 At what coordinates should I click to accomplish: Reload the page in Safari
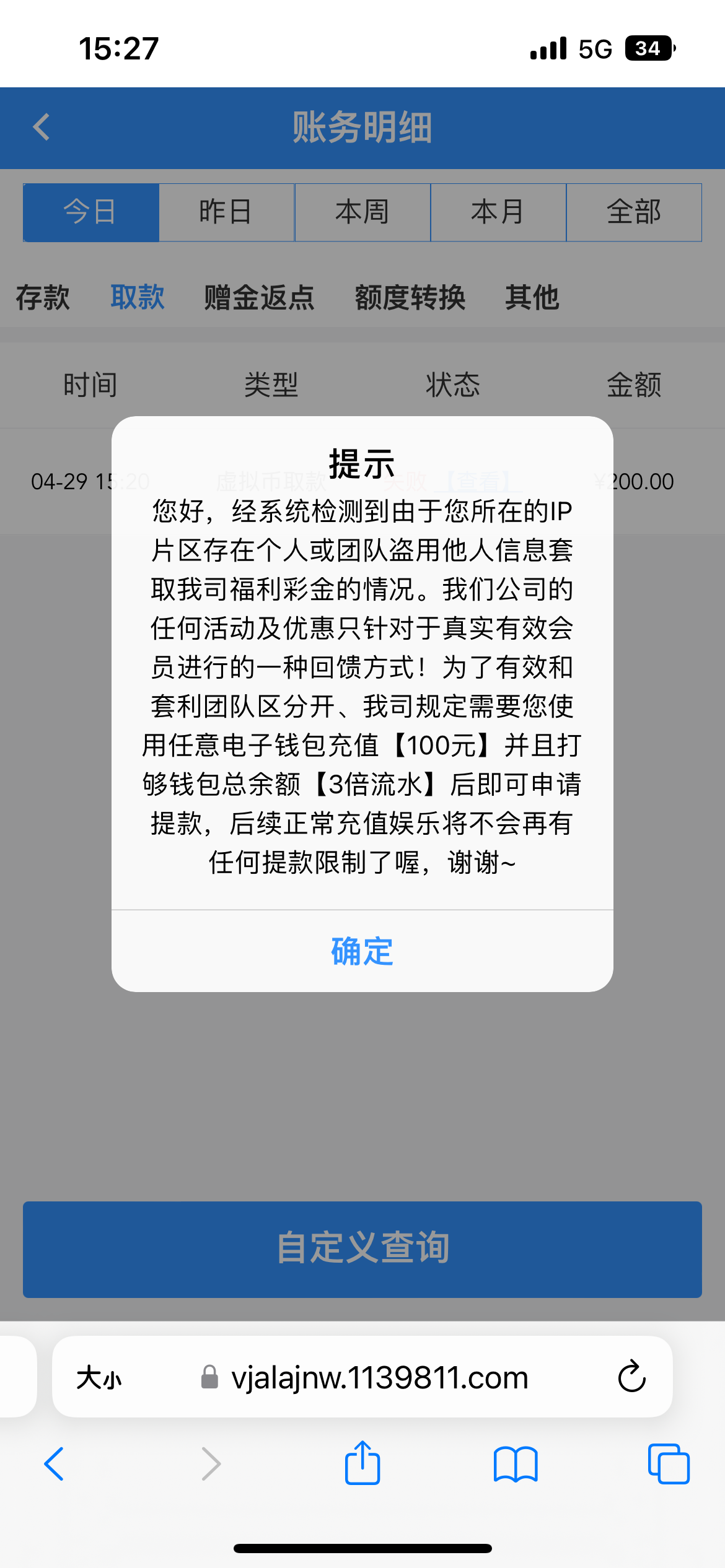(631, 1377)
